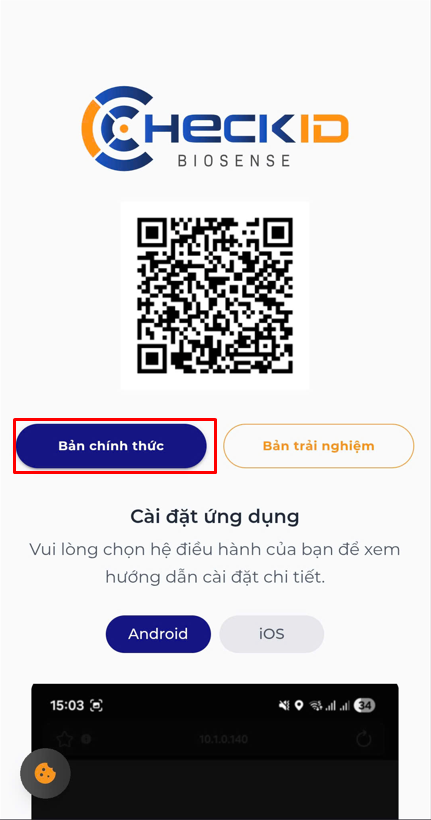431x820 pixels.
Task: Open the cookie settings icon
Action: 45,773
